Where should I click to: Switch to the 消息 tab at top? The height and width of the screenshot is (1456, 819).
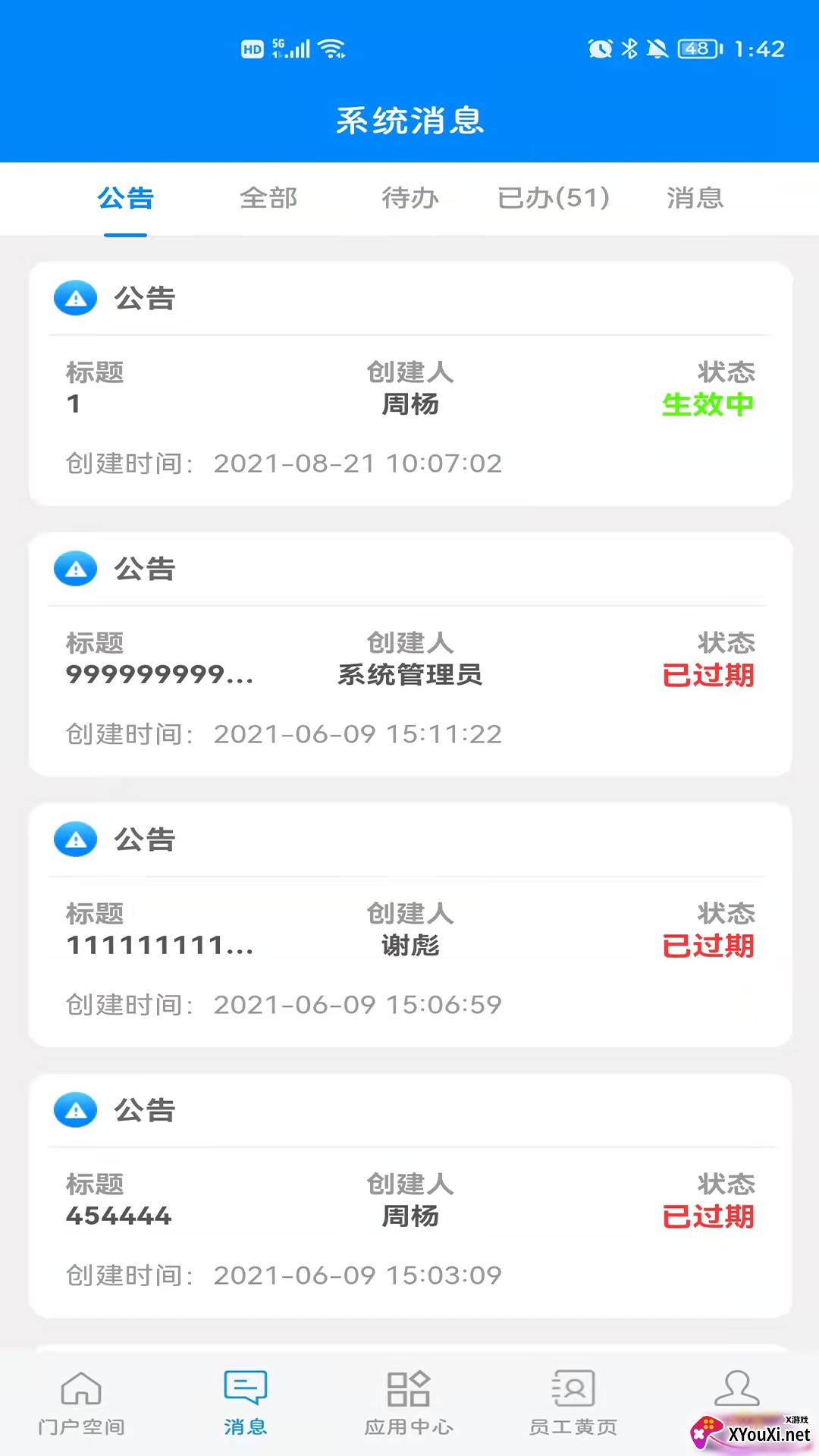[693, 199]
